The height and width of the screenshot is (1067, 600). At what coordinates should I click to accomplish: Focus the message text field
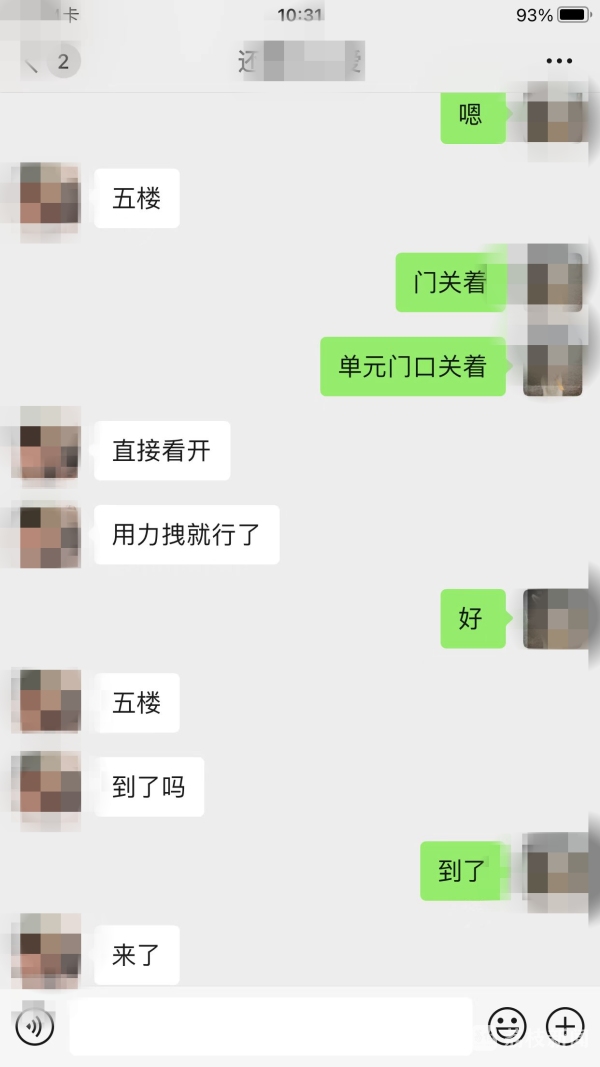click(x=270, y=1026)
